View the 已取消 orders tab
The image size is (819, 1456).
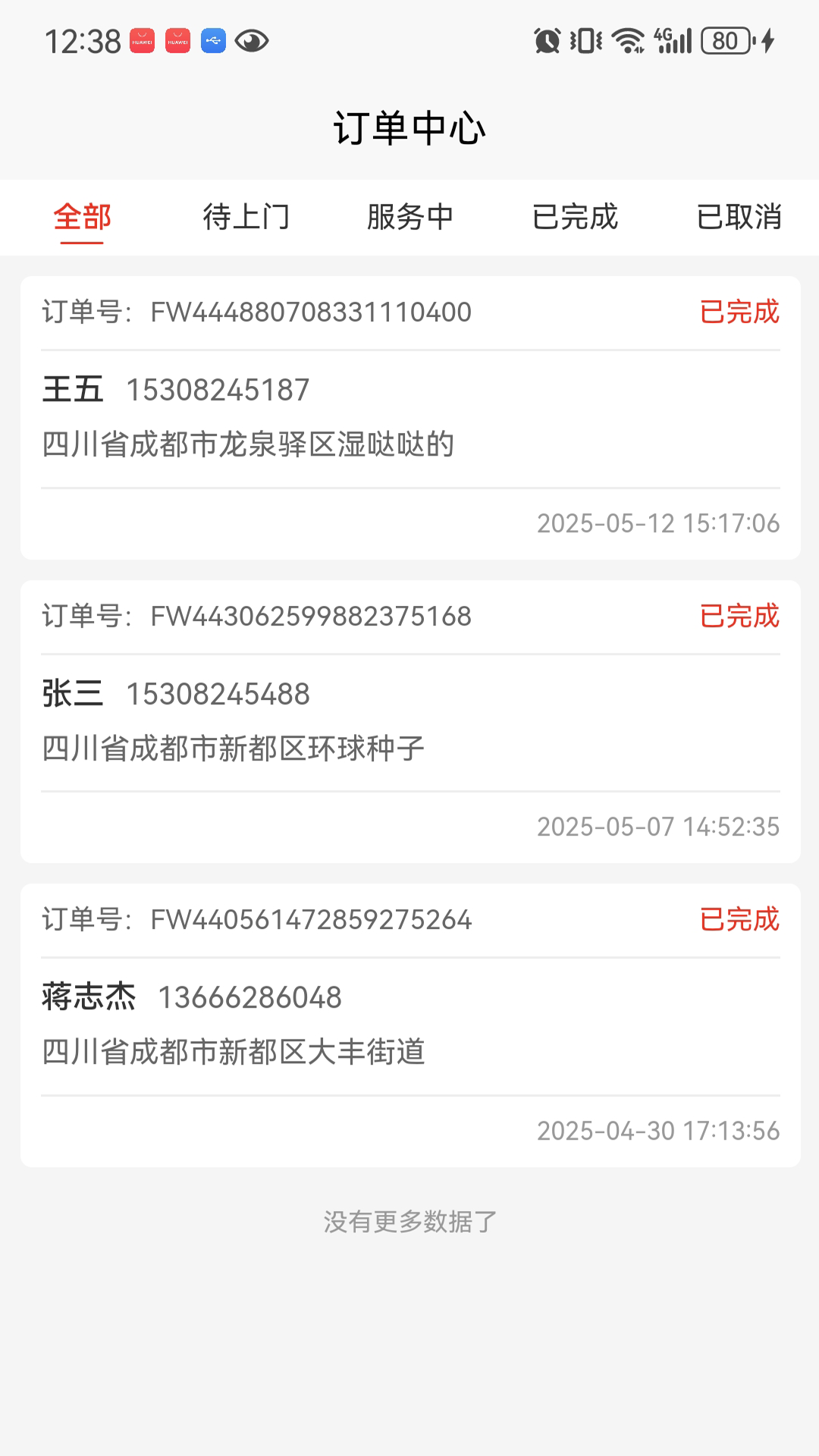point(739,218)
